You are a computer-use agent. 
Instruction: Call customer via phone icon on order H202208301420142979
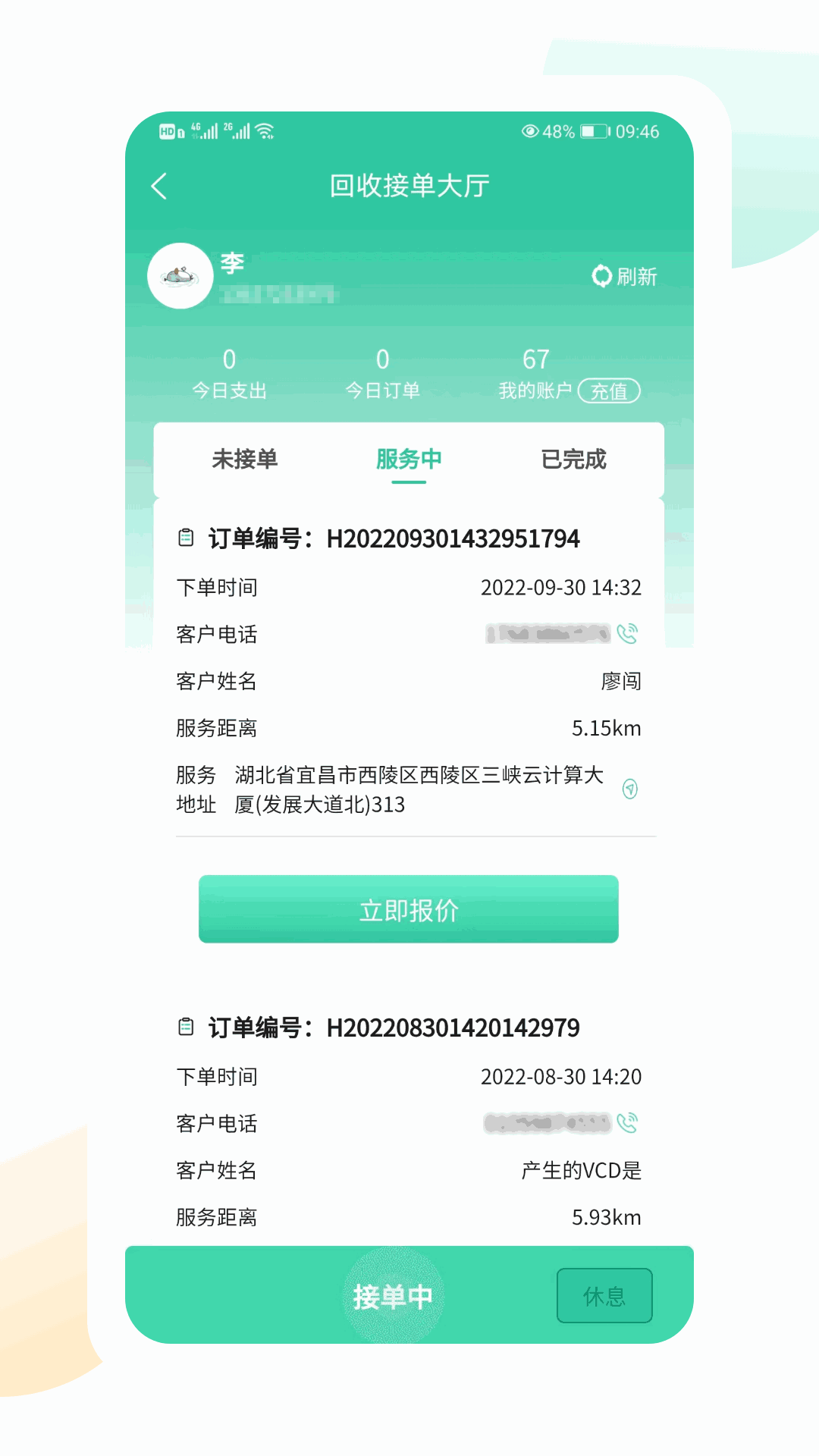coord(628,1122)
